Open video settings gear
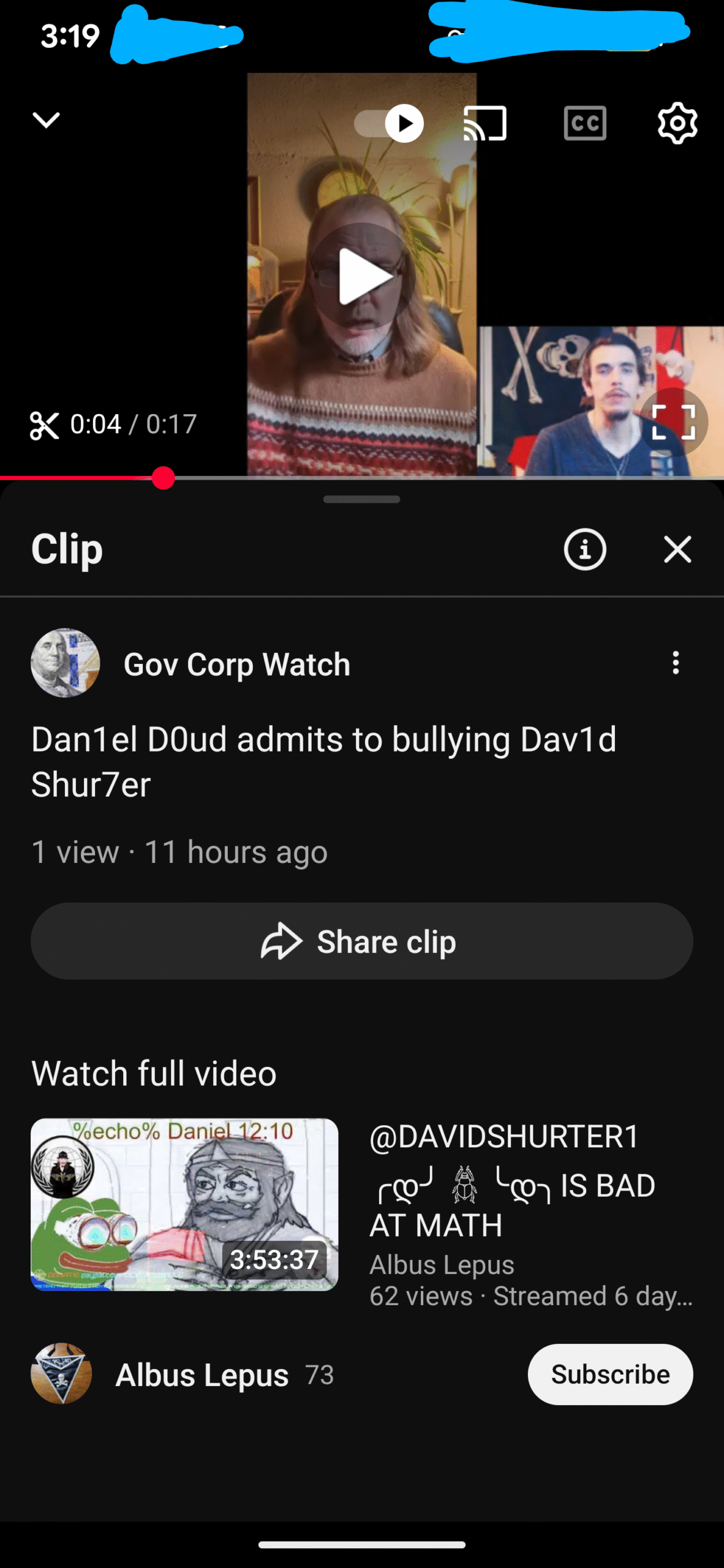This screenshot has width=724, height=1568. pos(677,124)
